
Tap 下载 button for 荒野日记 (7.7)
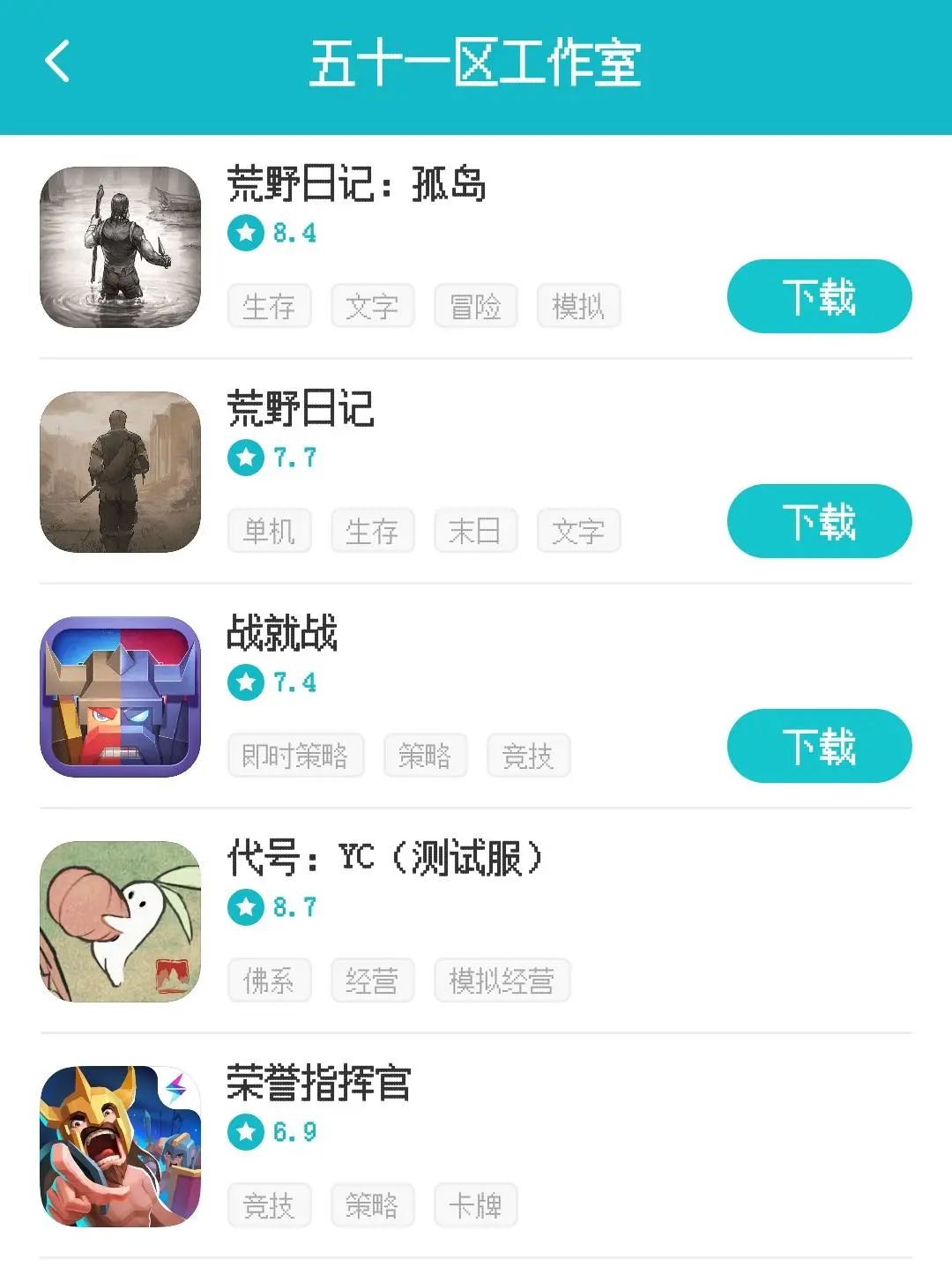coord(819,521)
